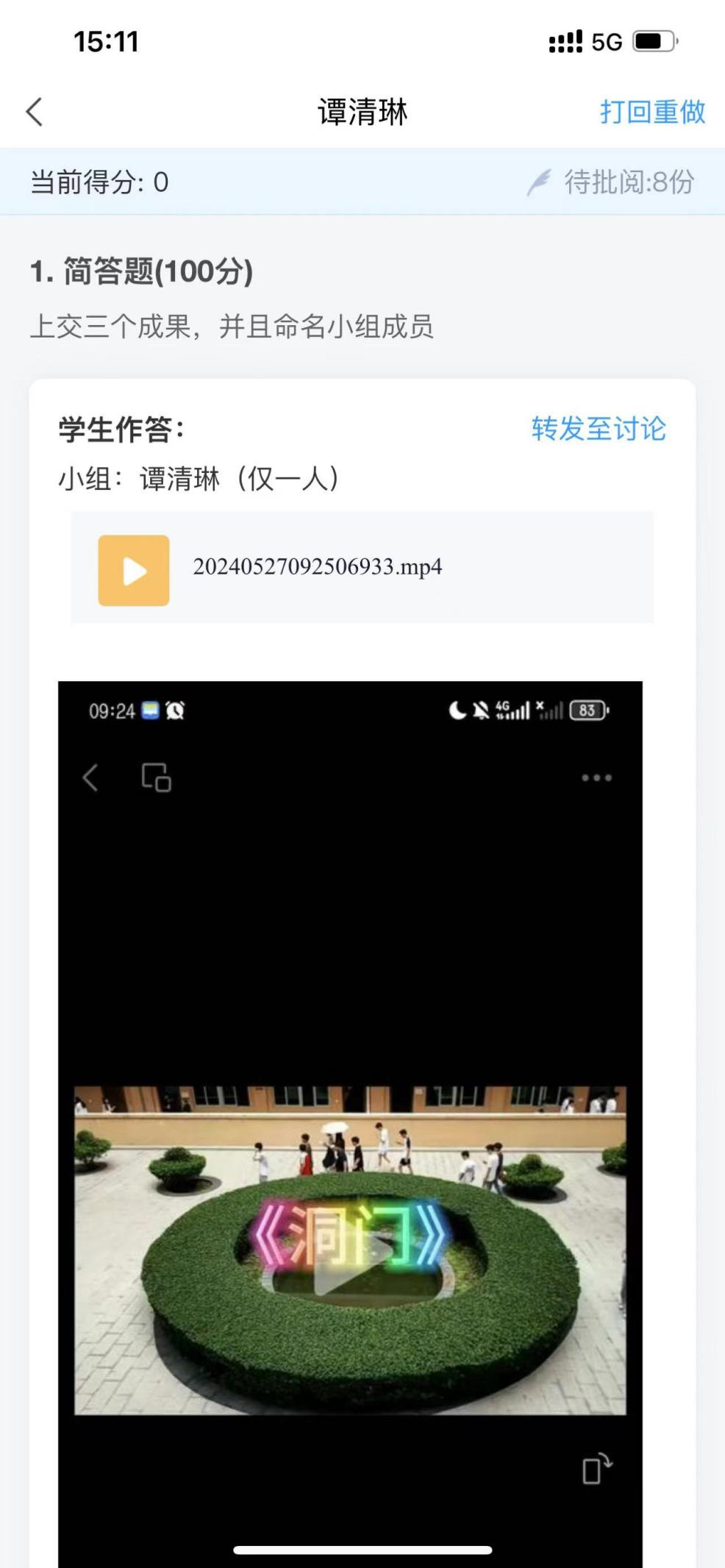The height and width of the screenshot is (1568, 725).
Task: Open the student's submitted screenshot image
Action: pos(350,1103)
